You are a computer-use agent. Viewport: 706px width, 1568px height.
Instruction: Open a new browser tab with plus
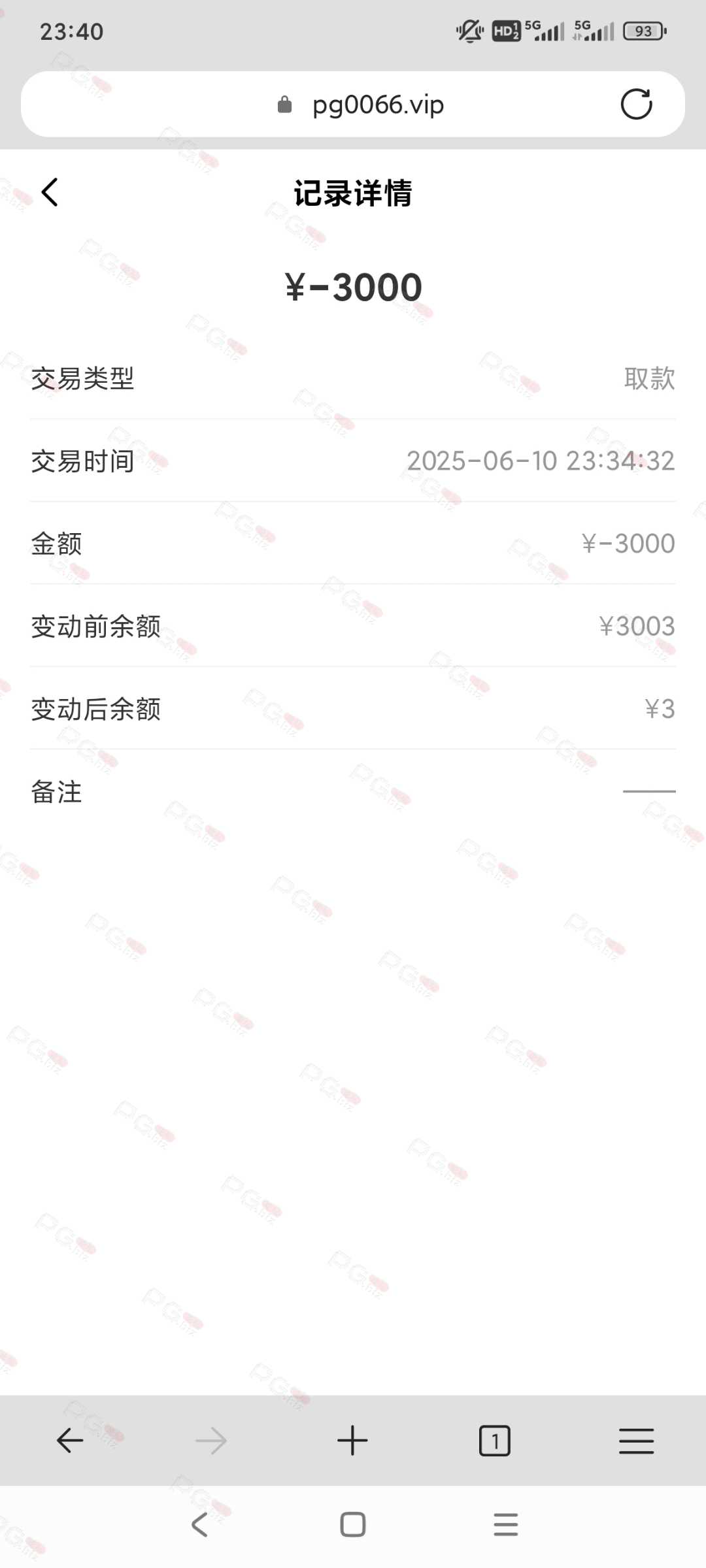click(352, 1441)
